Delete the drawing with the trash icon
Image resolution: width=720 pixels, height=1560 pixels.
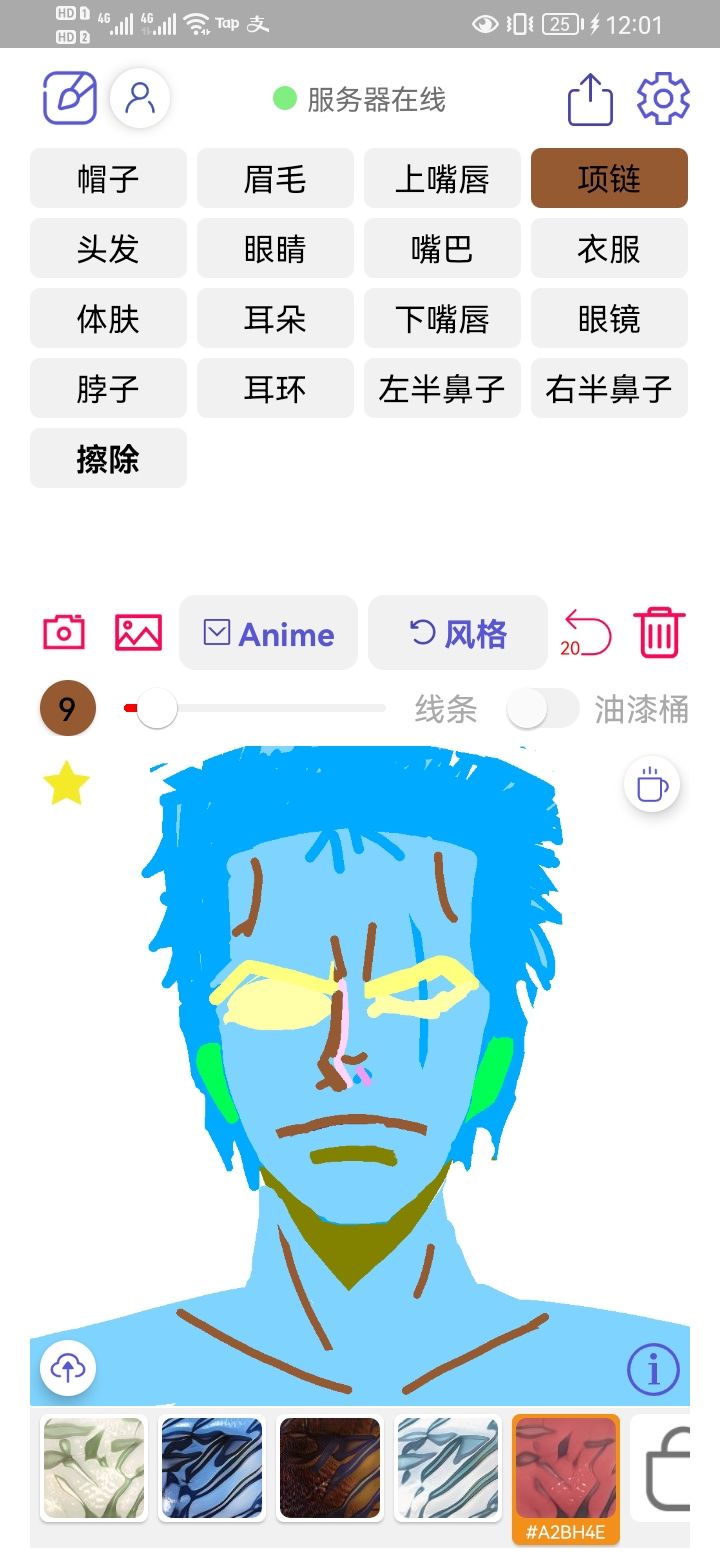point(660,633)
